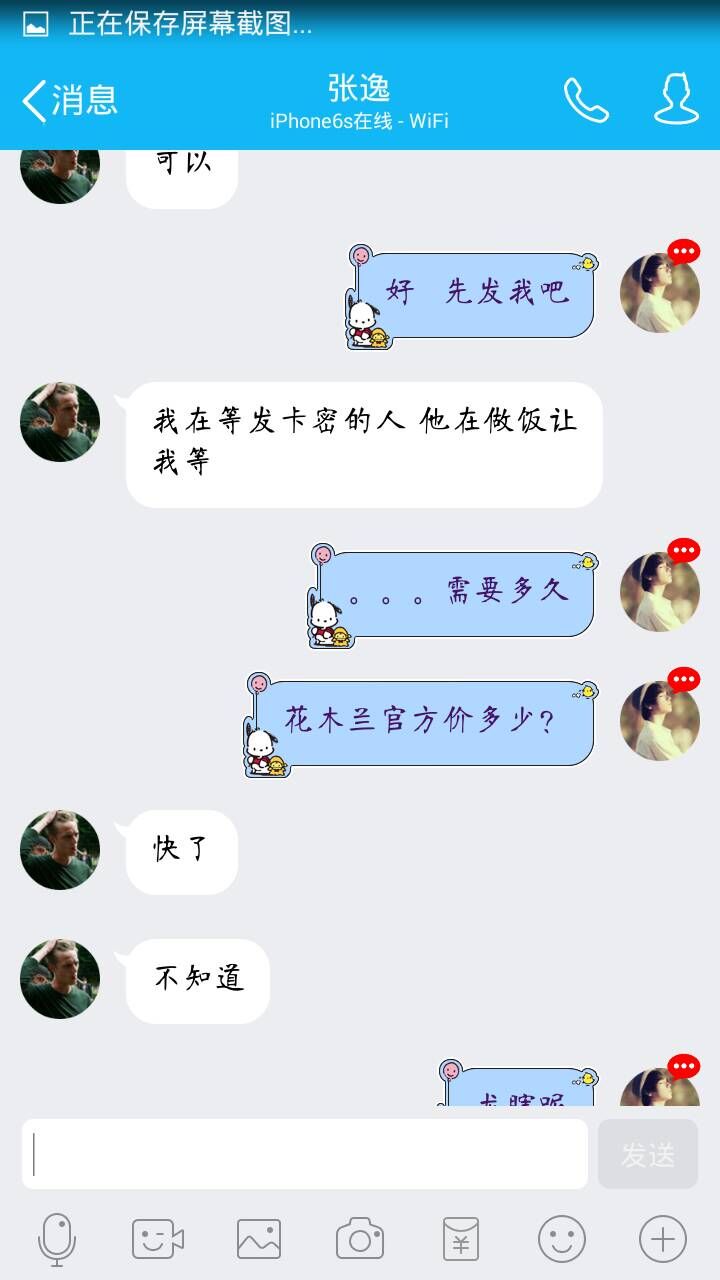The image size is (720, 1280).
Task: Open 张逸's profile info icon
Action: (676, 100)
